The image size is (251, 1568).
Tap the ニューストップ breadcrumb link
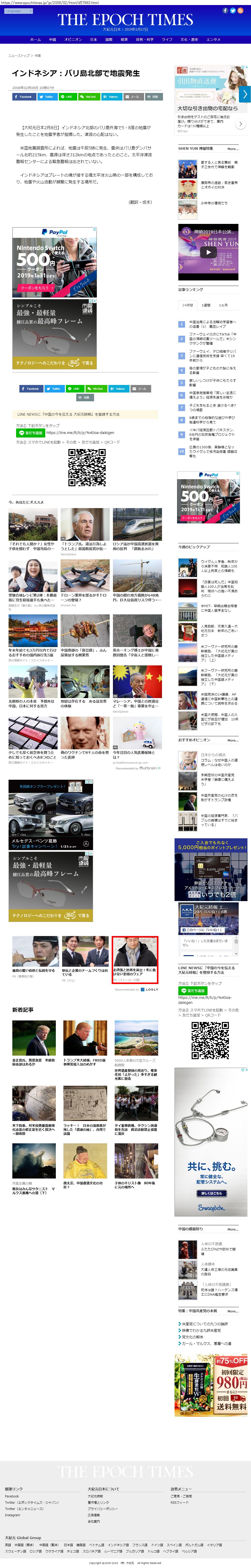coord(19,55)
